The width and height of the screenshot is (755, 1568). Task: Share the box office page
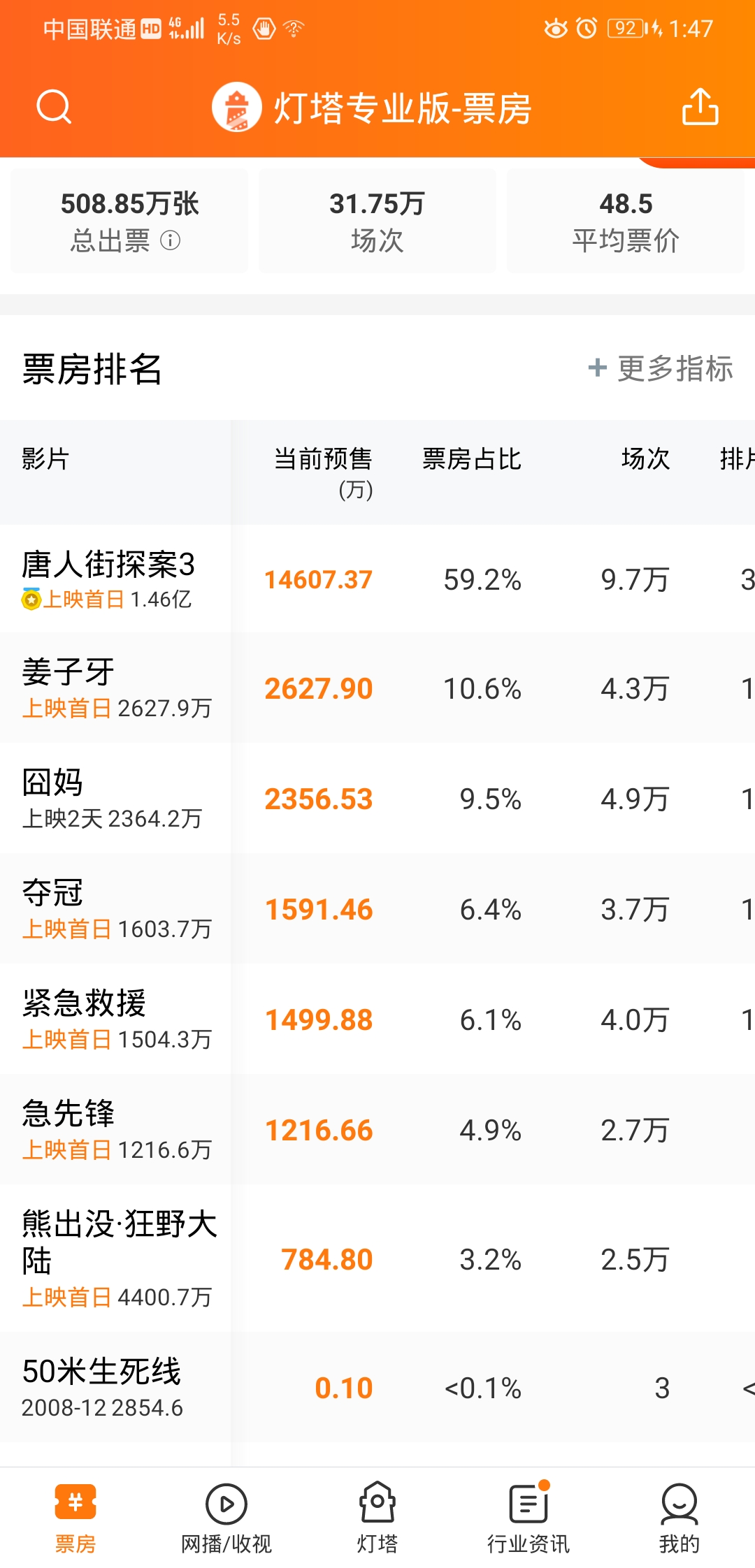pos(700,107)
